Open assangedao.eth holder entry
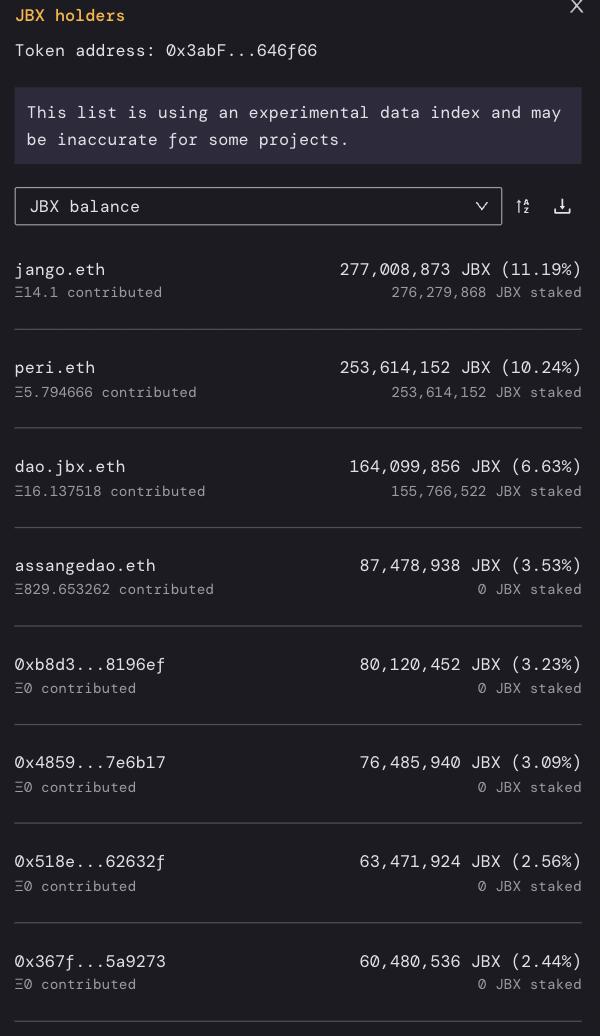Screen dimensions: 600x1036 click(x=85, y=565)
